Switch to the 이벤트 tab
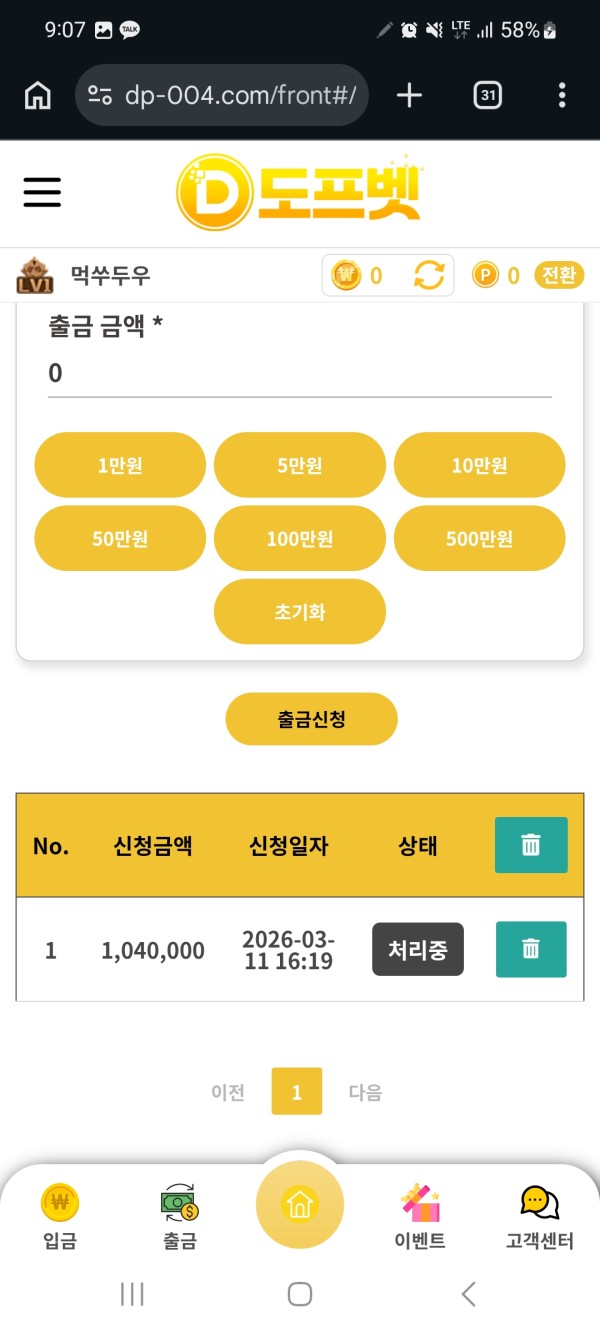 click(420, 1215)
